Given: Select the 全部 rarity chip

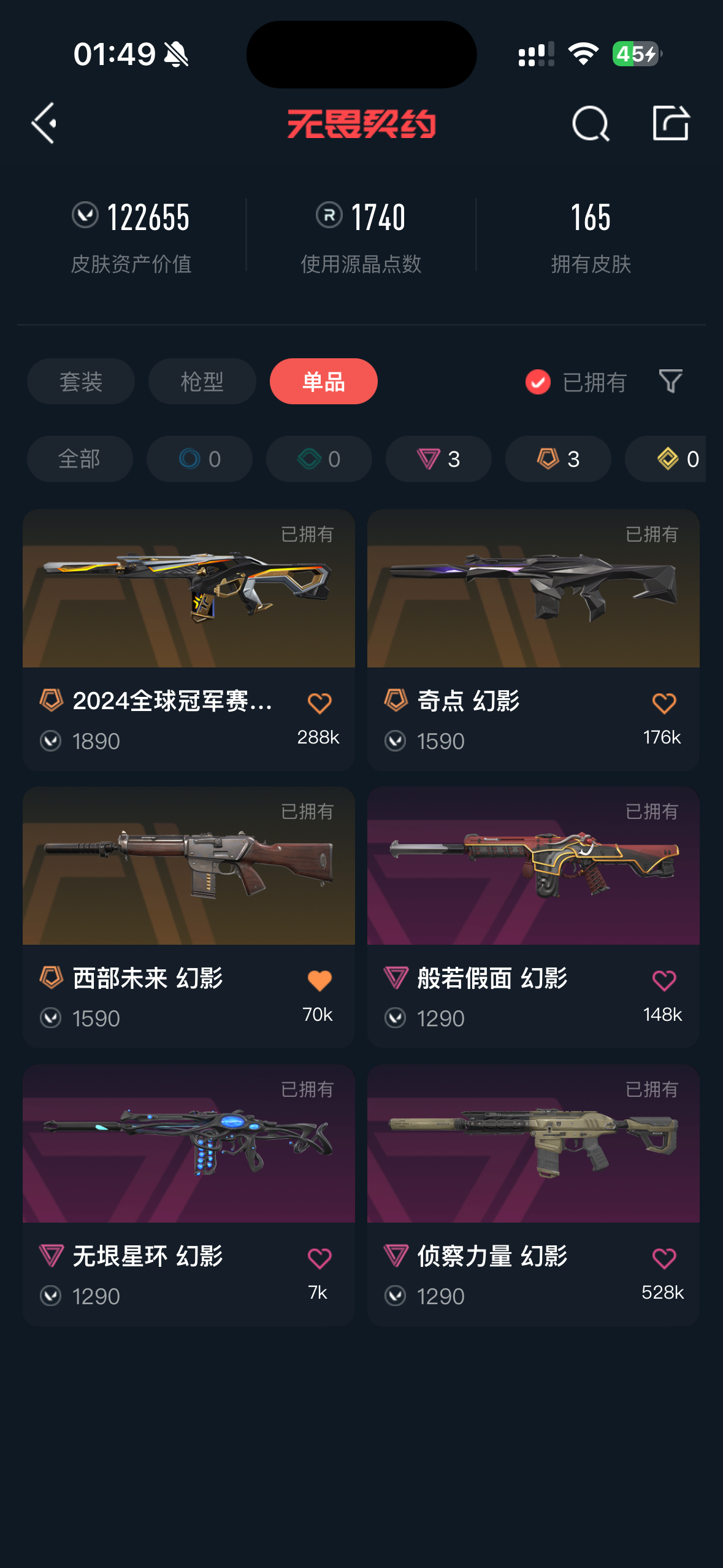Looking at the screenshot, I should pos(80,459).
